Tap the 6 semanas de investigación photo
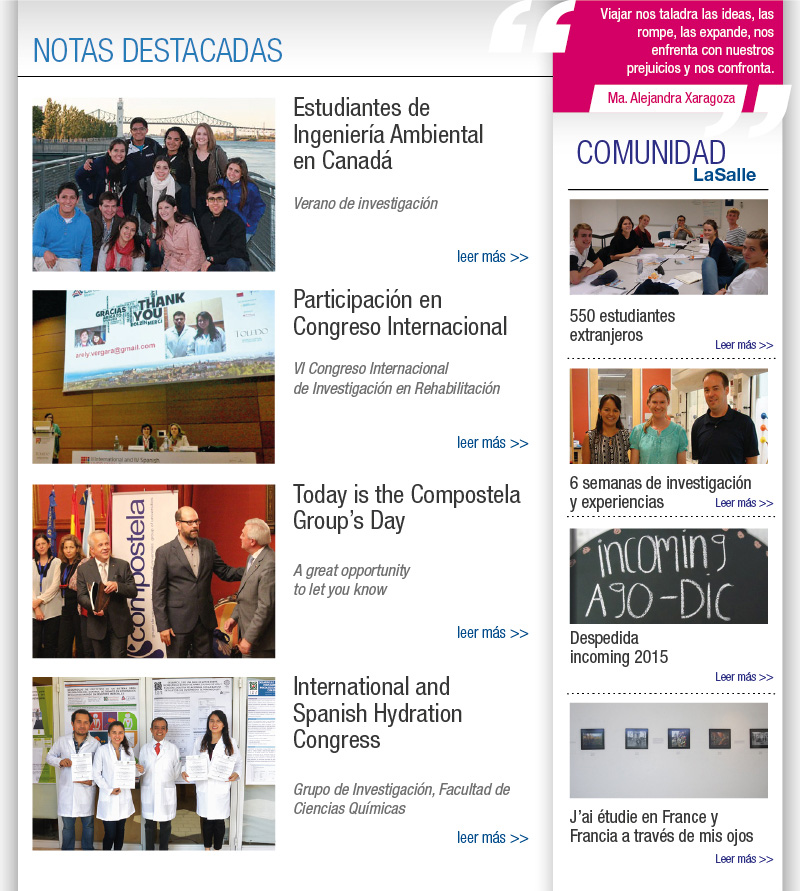800x891 pixels. click(668, 416)
